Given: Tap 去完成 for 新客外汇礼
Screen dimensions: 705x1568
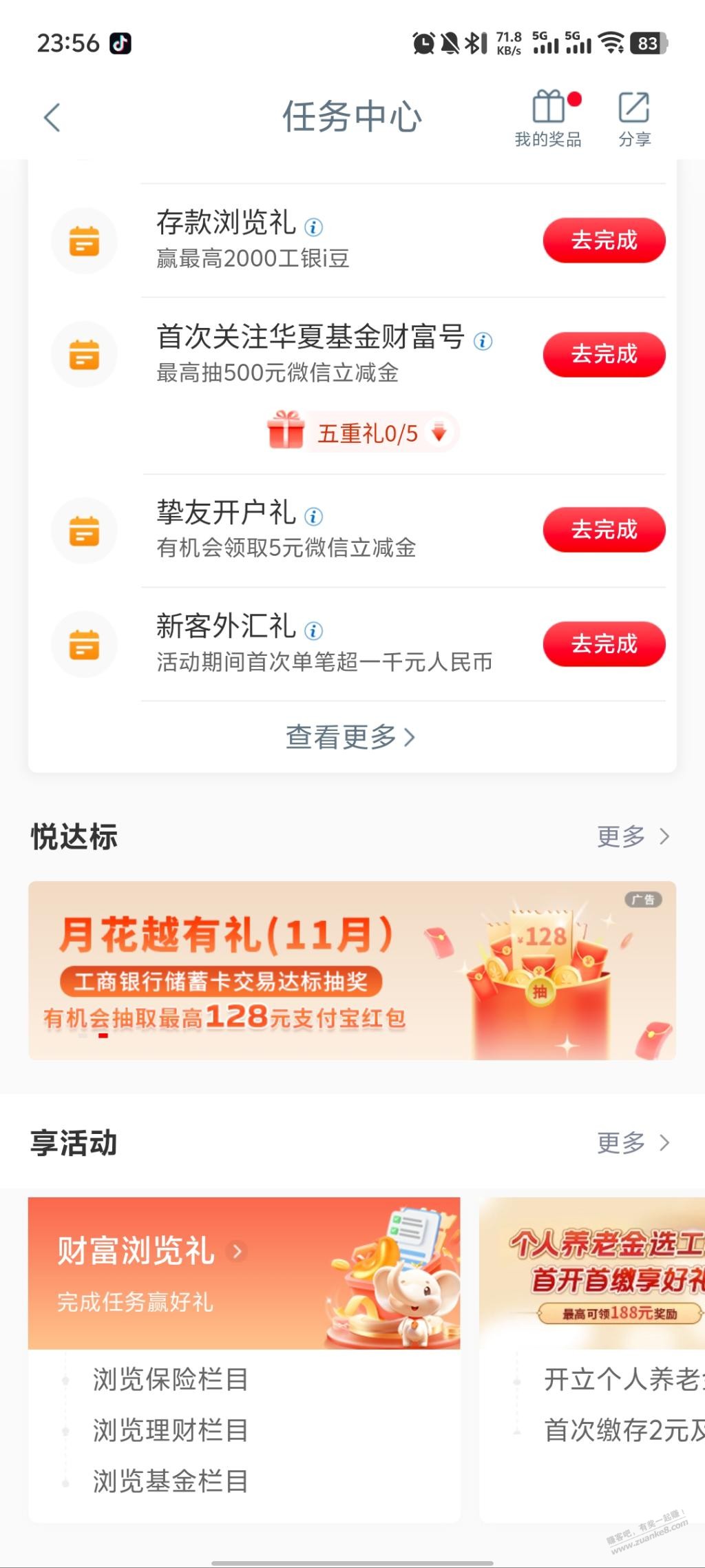Looking at the screenshot, I should click(604, 644).
